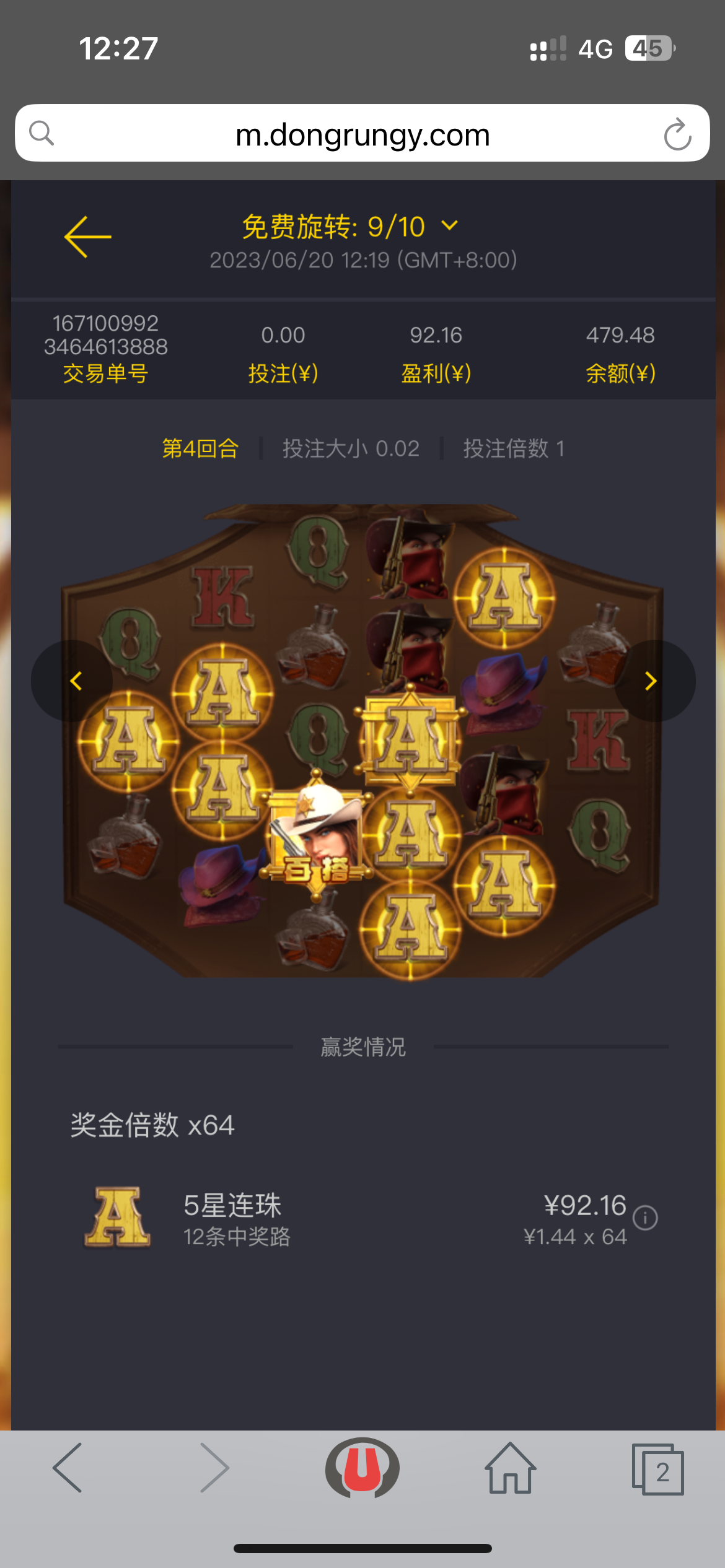Go to the previous round with left chevron
The width and height of the screenshot is (725, 1568).
[76, 681]
